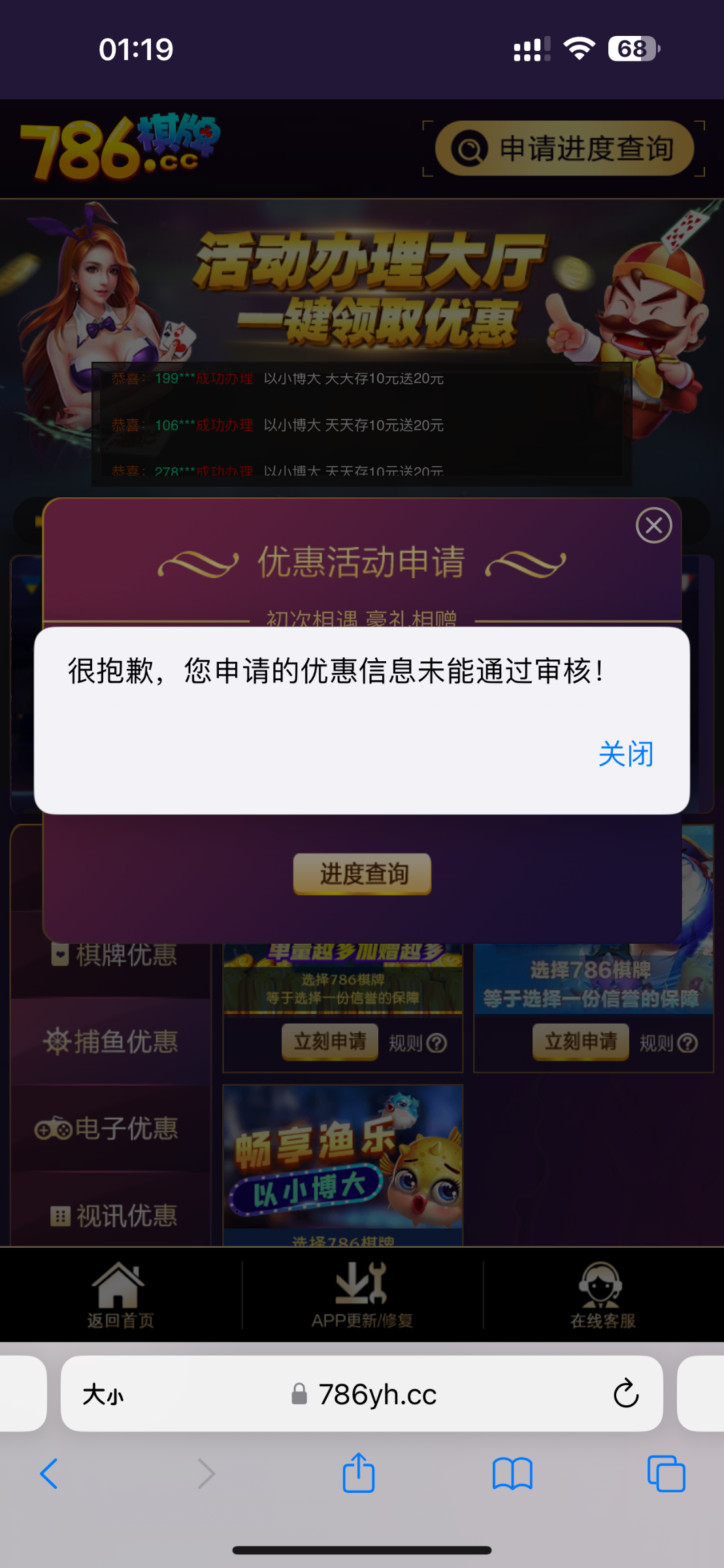Dismiss the alert by tapping 关闭
Image resolution: width=724 pixels, height=1568 pixels.
click(x=625, y=754)
